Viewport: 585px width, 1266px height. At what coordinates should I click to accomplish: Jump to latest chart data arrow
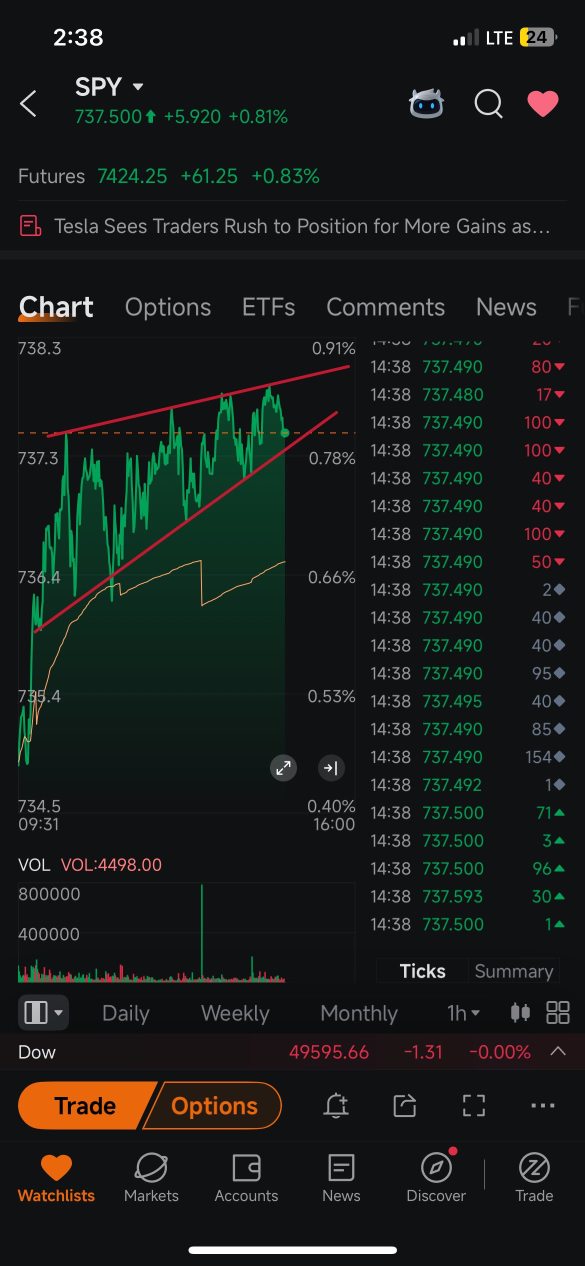point(330,768)
